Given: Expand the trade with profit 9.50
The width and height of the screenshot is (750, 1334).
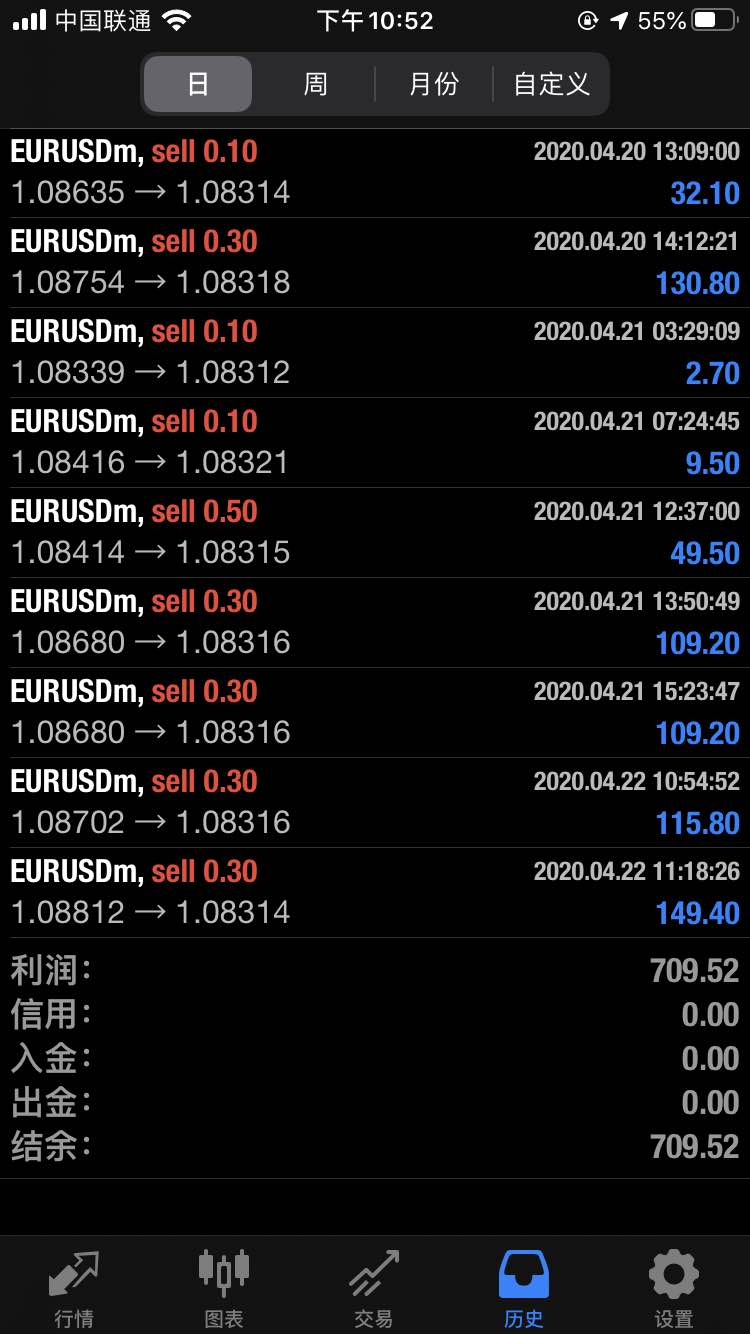Looking at the screenshot, I should pyautogui.click(x=375, y=443).
